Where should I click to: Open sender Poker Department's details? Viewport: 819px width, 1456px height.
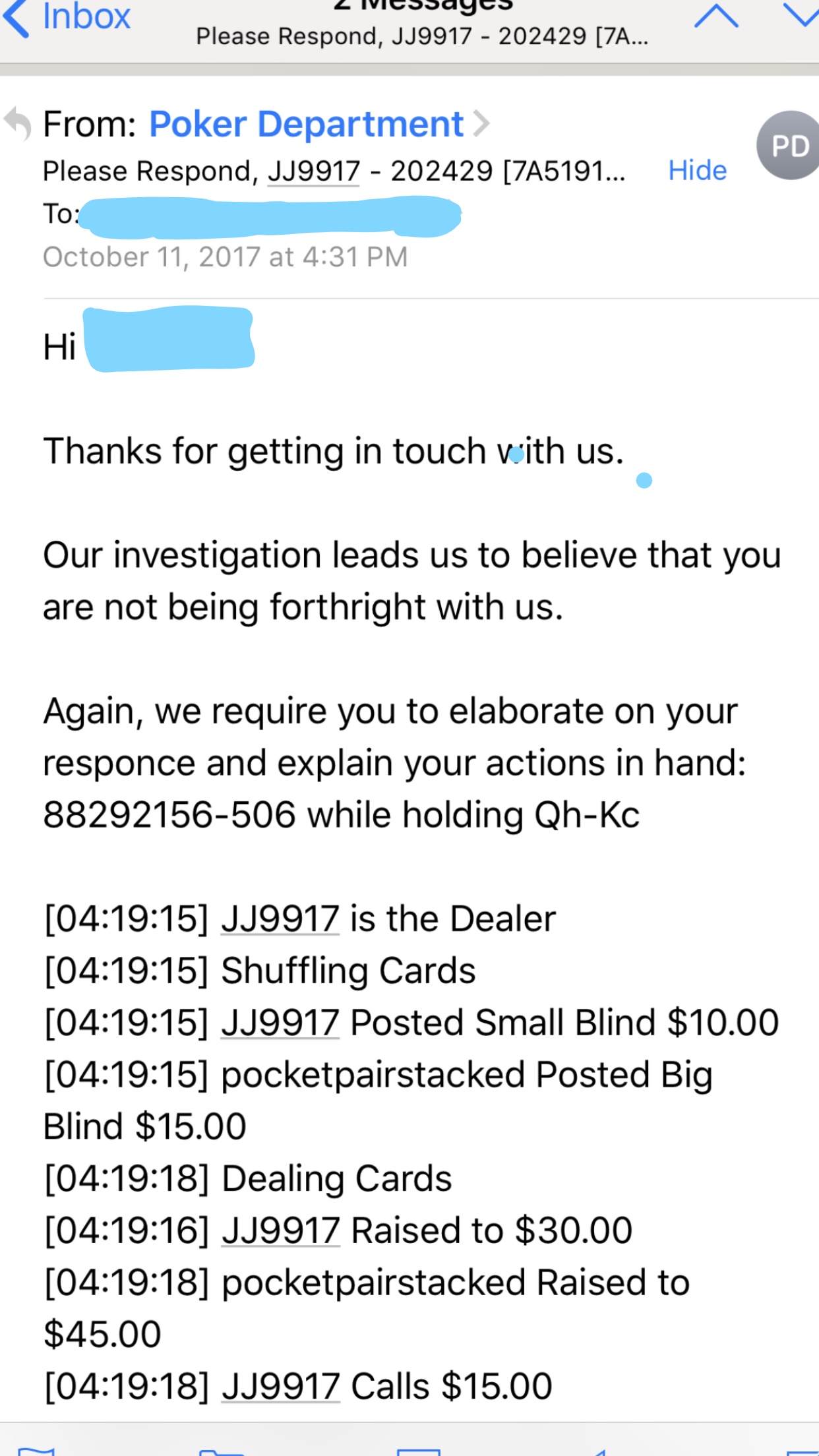coord(307,124)
